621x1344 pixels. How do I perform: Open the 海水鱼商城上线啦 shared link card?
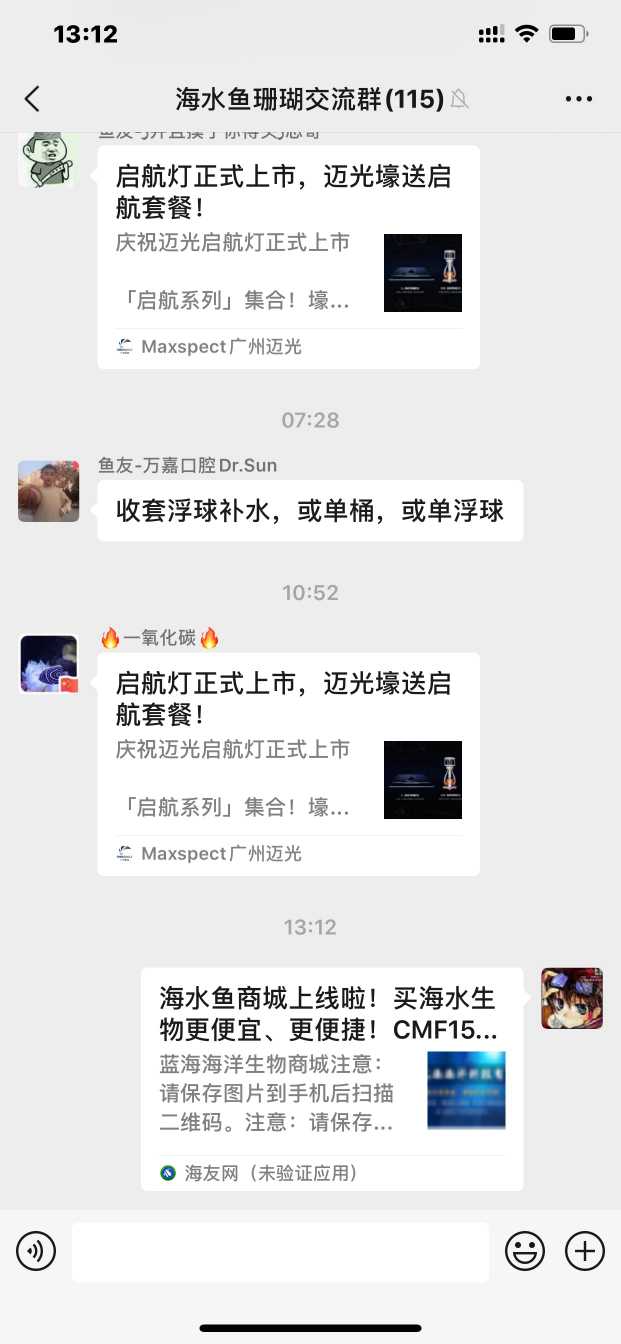click(x=331, y=1078)
